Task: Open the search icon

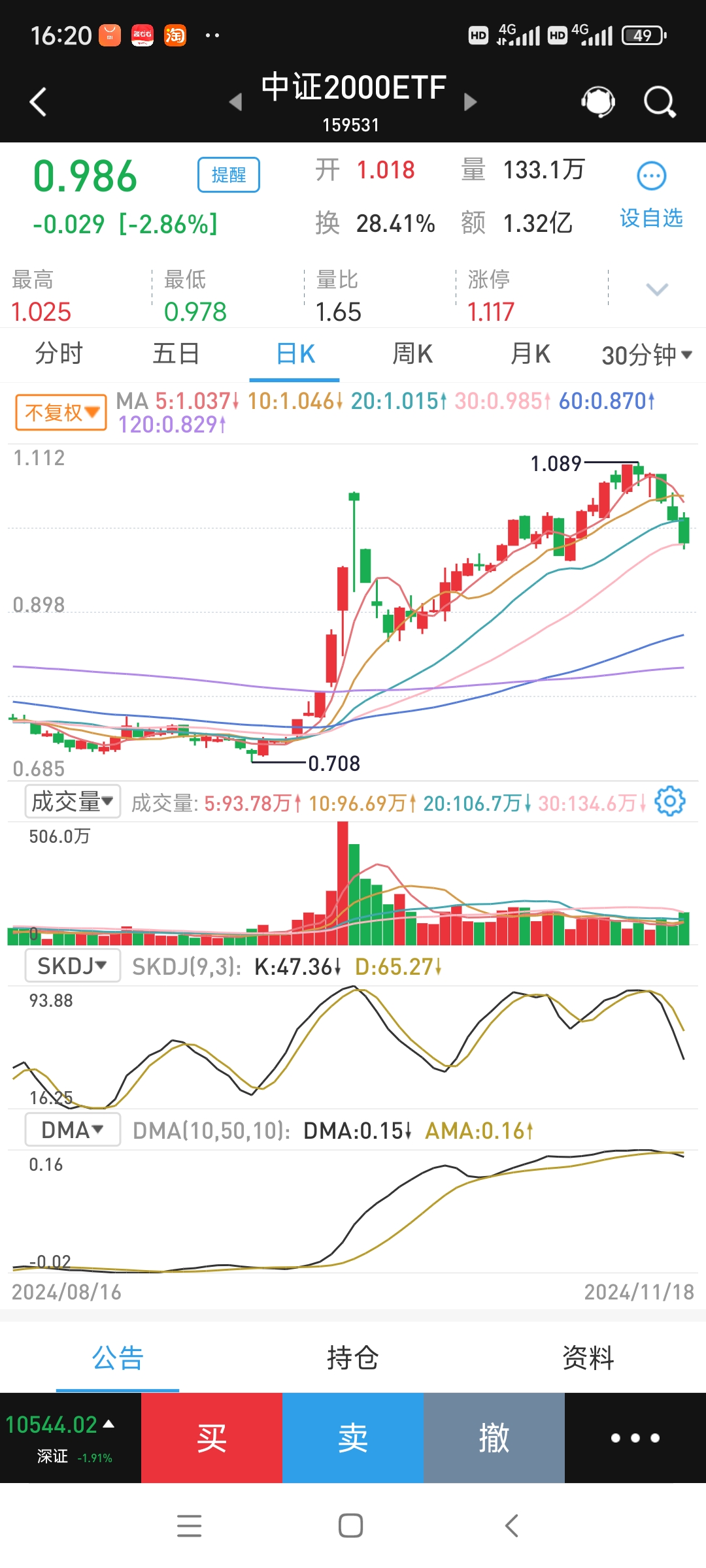Action: point(659,103)
